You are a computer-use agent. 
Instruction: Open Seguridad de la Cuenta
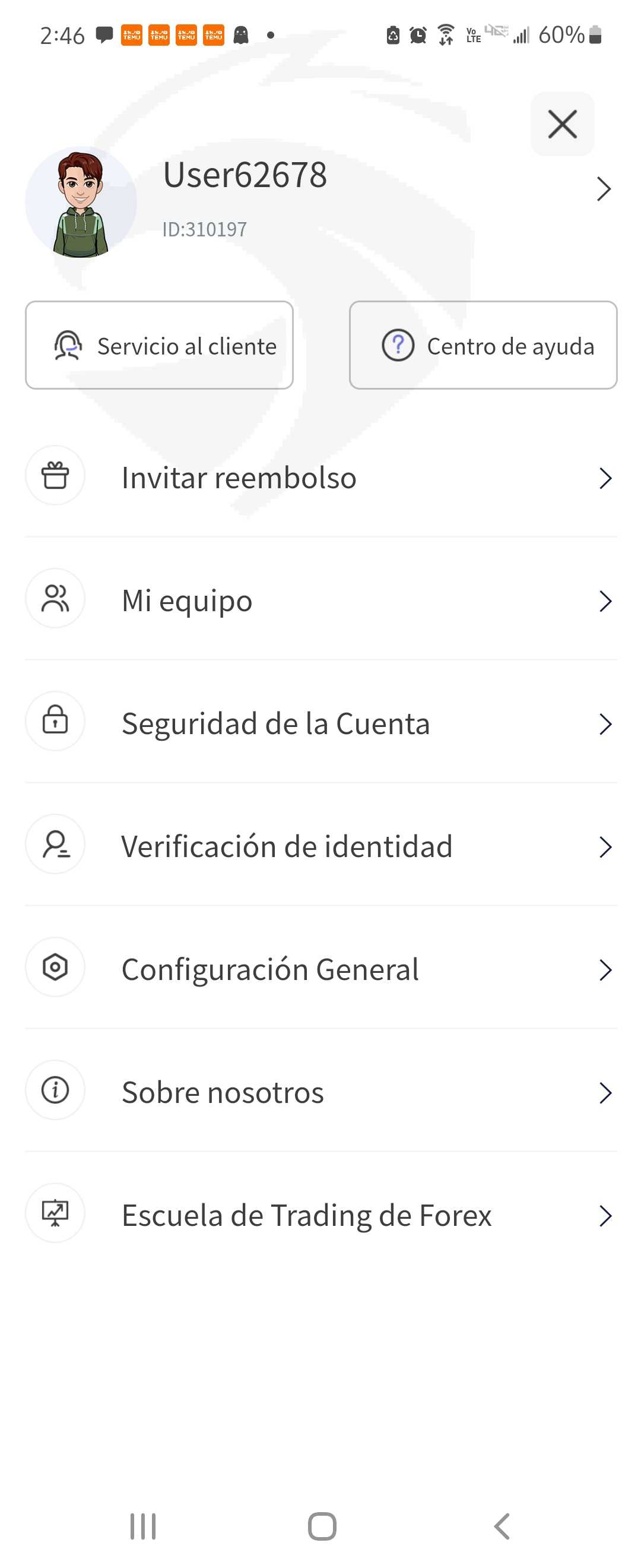pyautogui.click(x=320, y=724)
